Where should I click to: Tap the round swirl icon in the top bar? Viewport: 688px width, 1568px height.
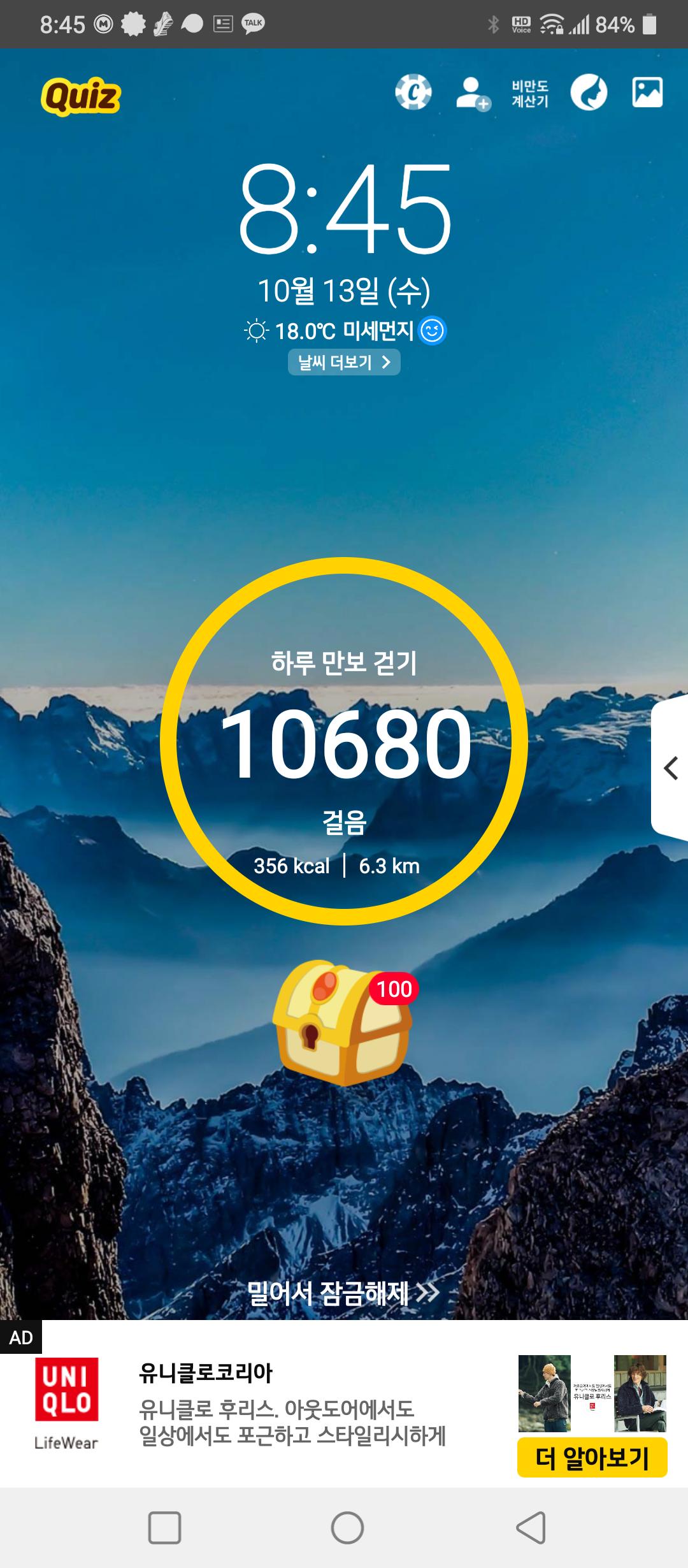pyautogui.click(x=589, y=93)
